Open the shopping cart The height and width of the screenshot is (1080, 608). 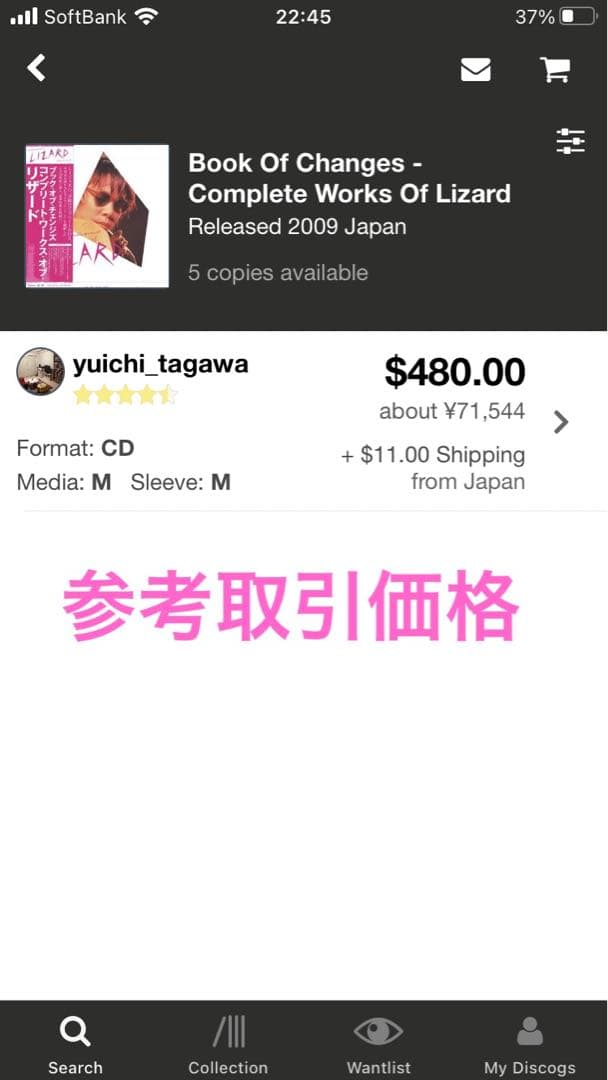(x=554, y=69)
